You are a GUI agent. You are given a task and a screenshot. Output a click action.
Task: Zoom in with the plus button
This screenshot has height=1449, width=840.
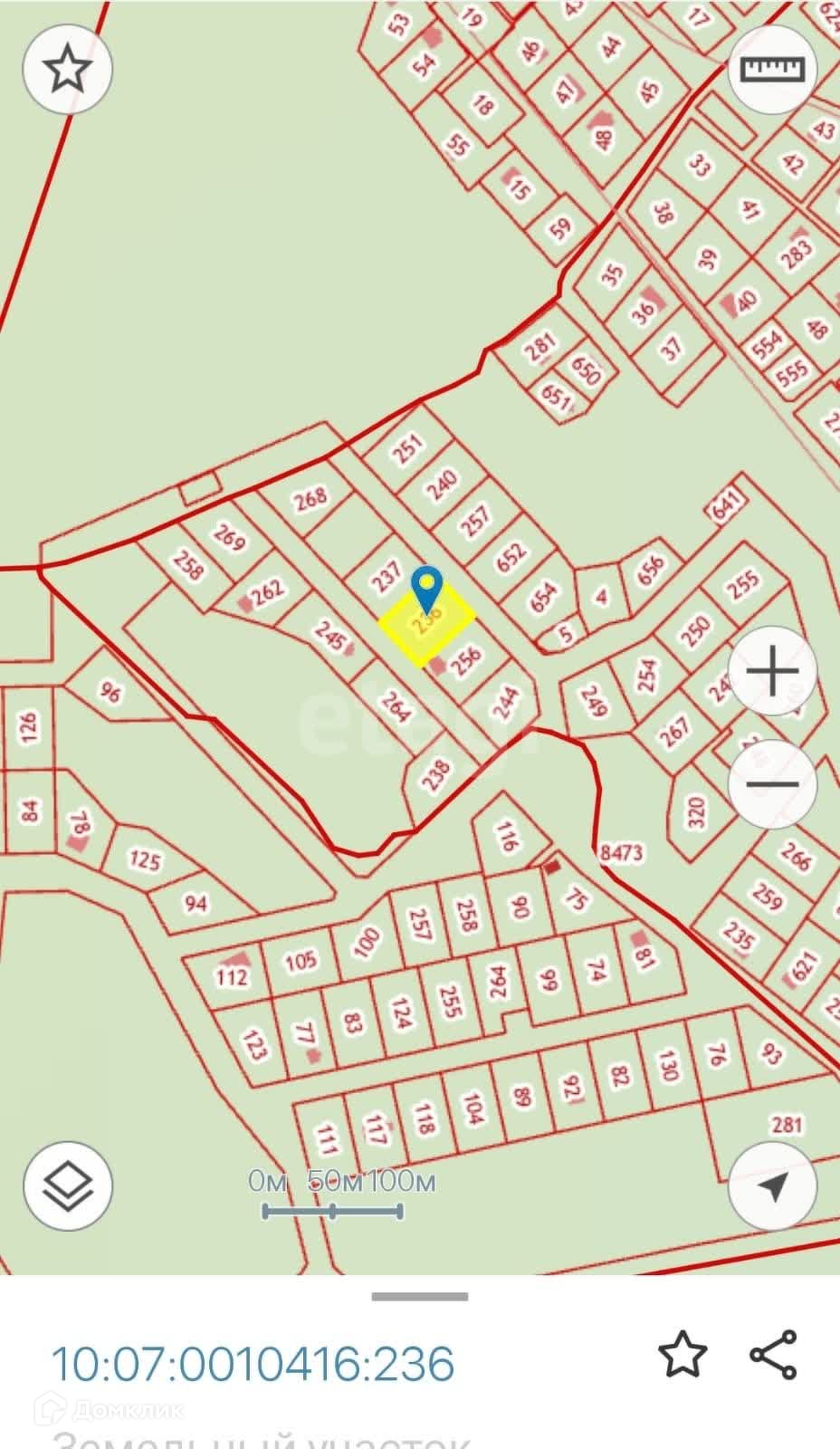click(x=772, y=672)
